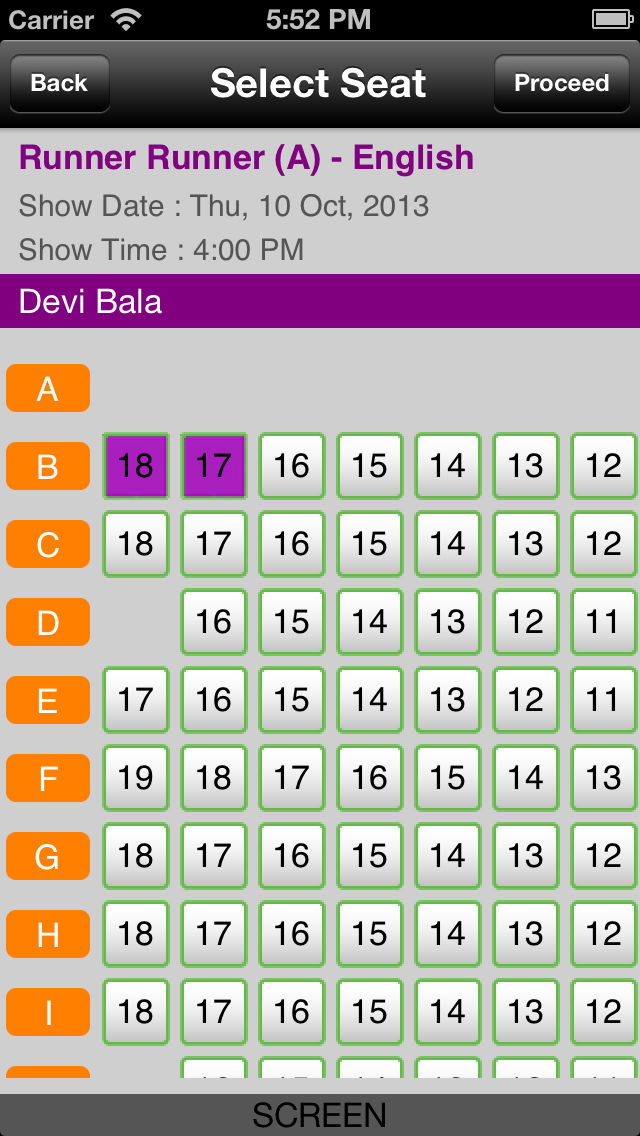Screen dimensions: 640x1136
Task: Choose seat 15 in row F
Action: point(448,778)
